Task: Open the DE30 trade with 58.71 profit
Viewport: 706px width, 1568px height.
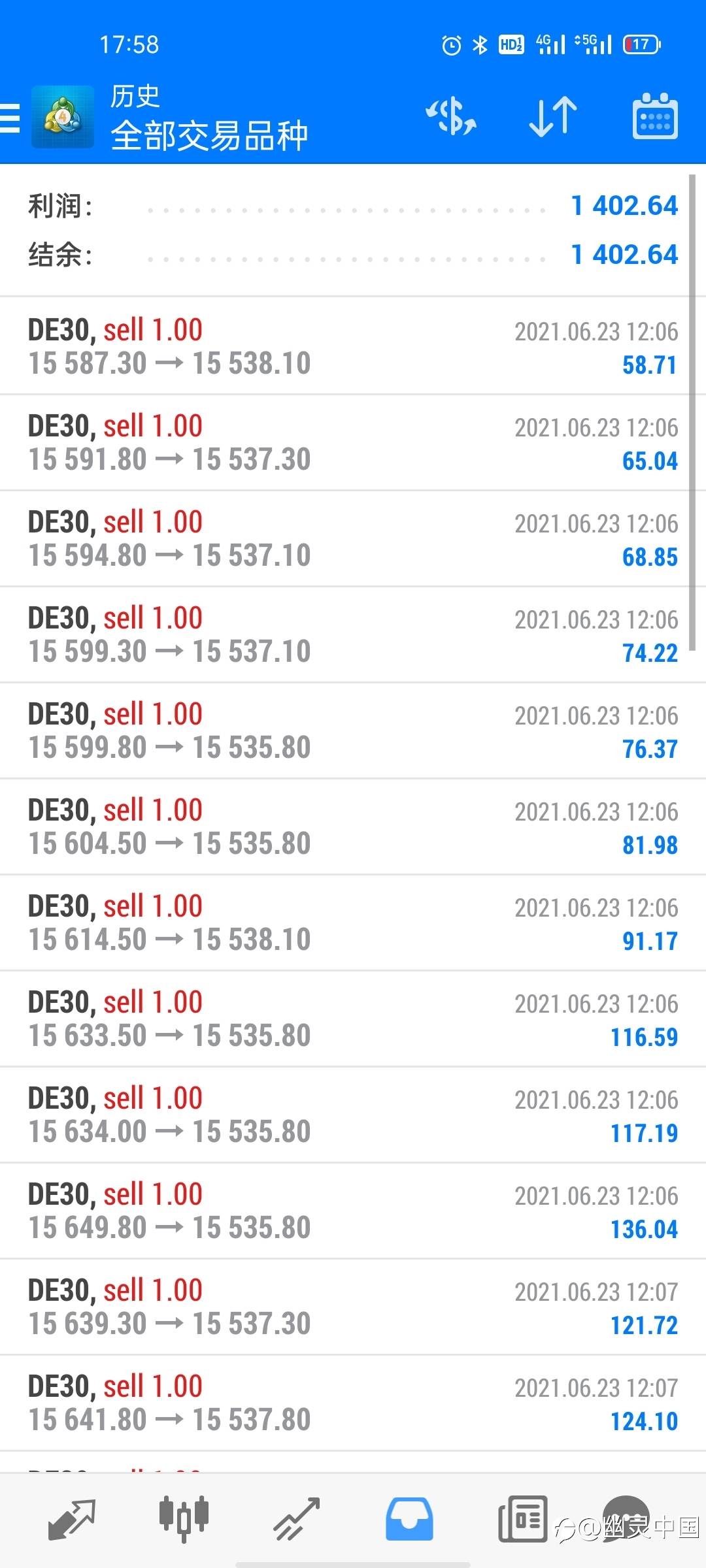Action: point(353,346)
